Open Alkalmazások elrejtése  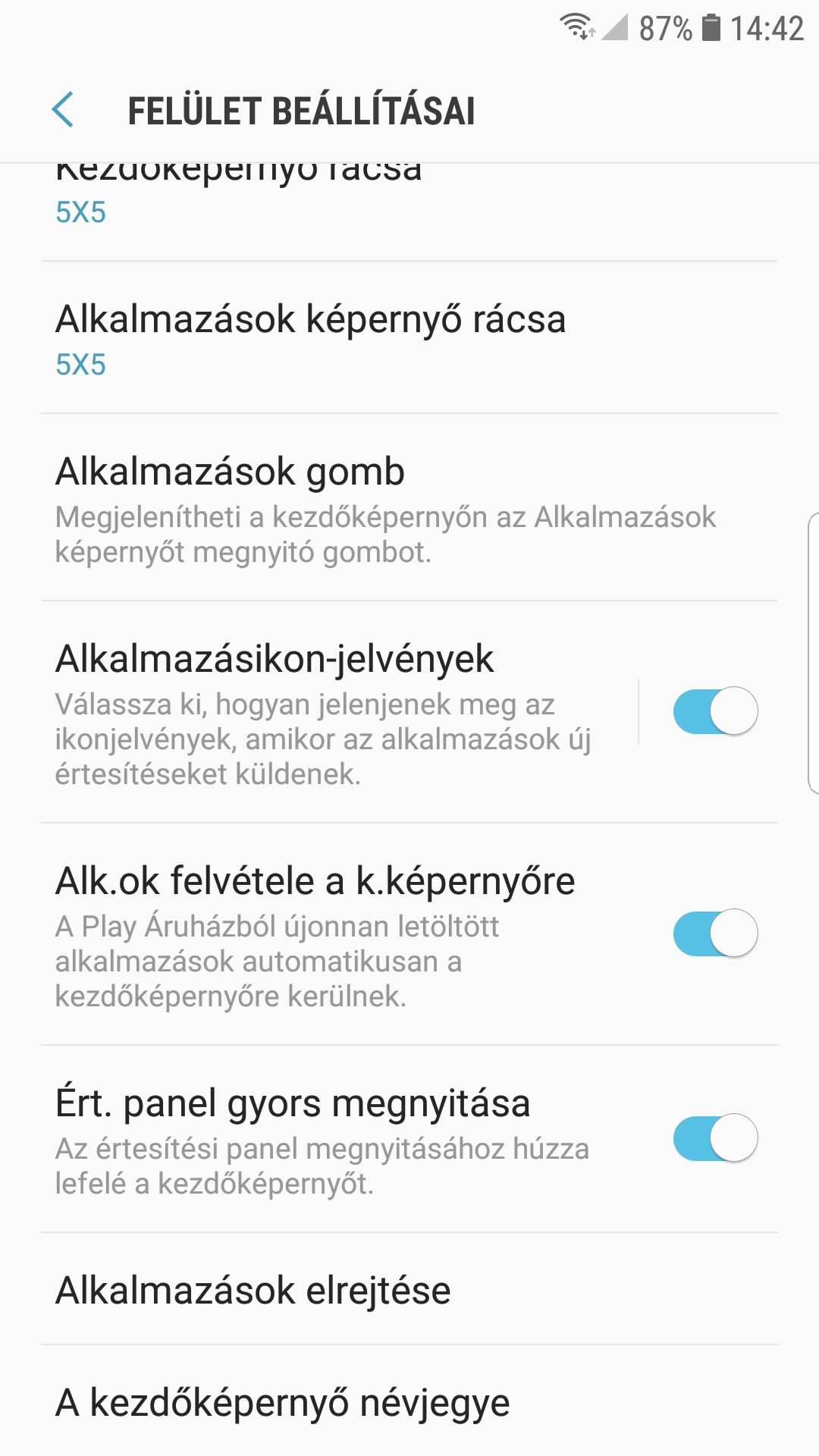(x=409, y=1290)
